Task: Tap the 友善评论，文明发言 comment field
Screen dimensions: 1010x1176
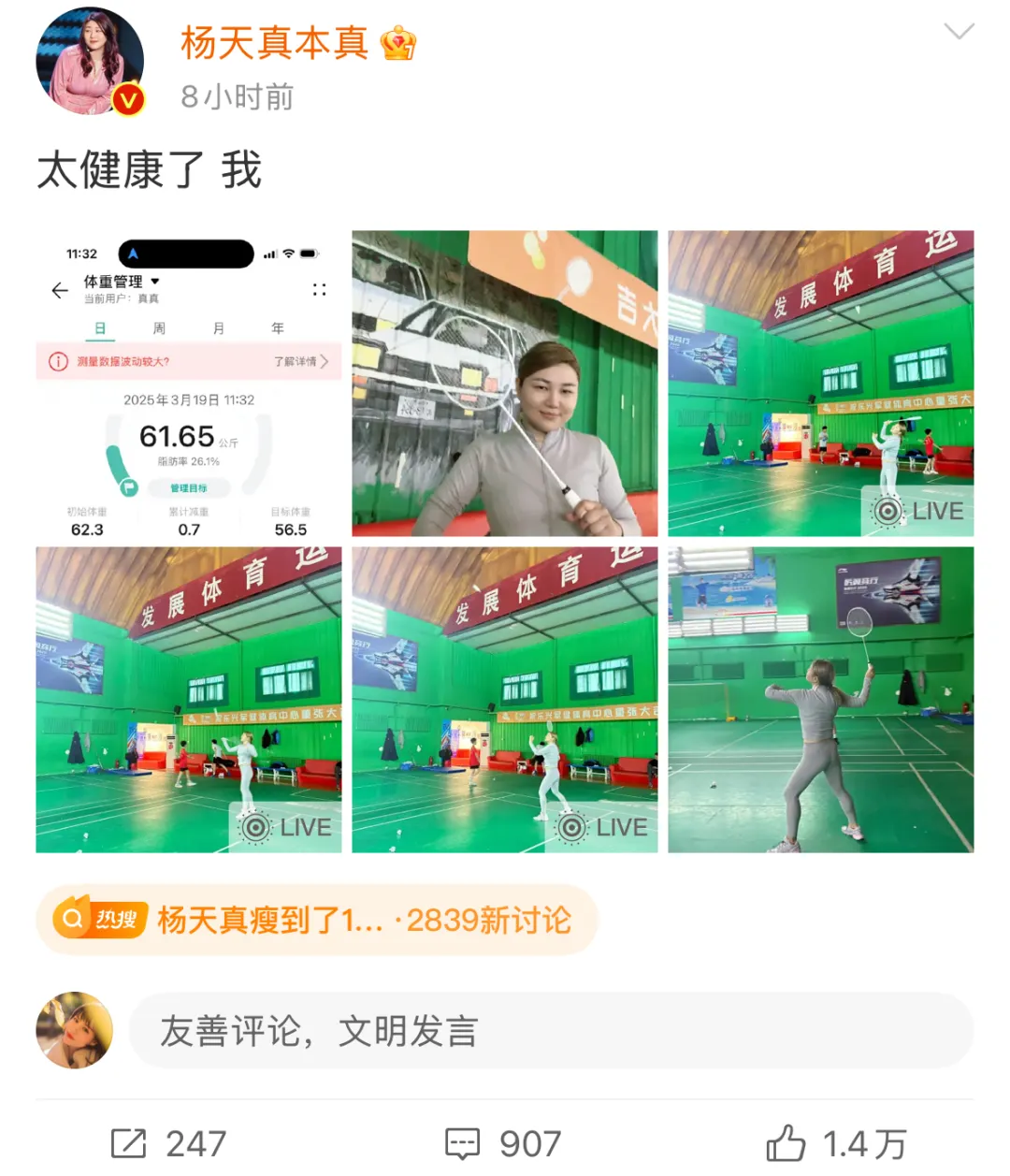Action: point(550,1031)
